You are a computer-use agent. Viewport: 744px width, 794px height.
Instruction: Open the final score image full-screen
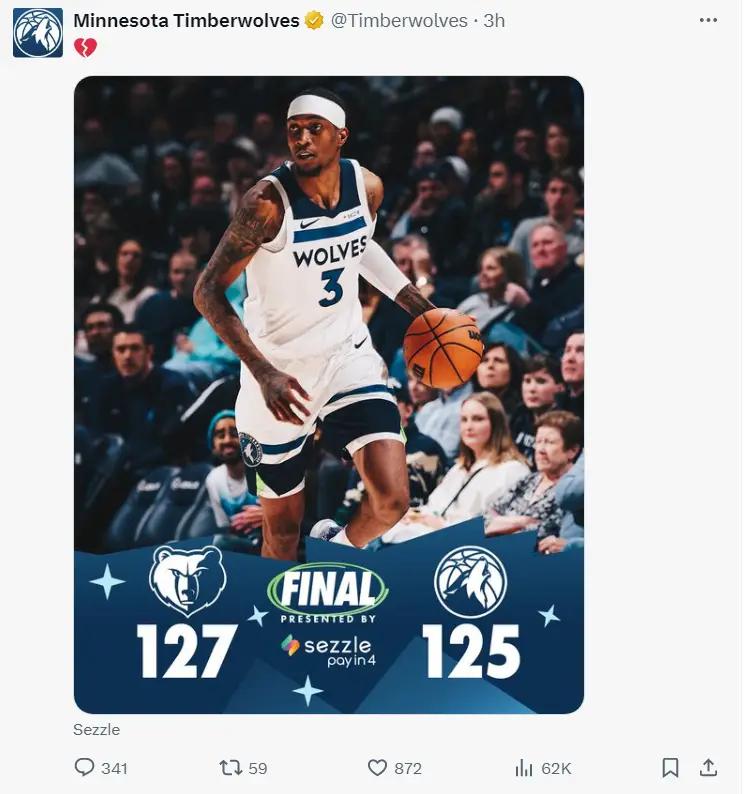click(x=328, y=394)
